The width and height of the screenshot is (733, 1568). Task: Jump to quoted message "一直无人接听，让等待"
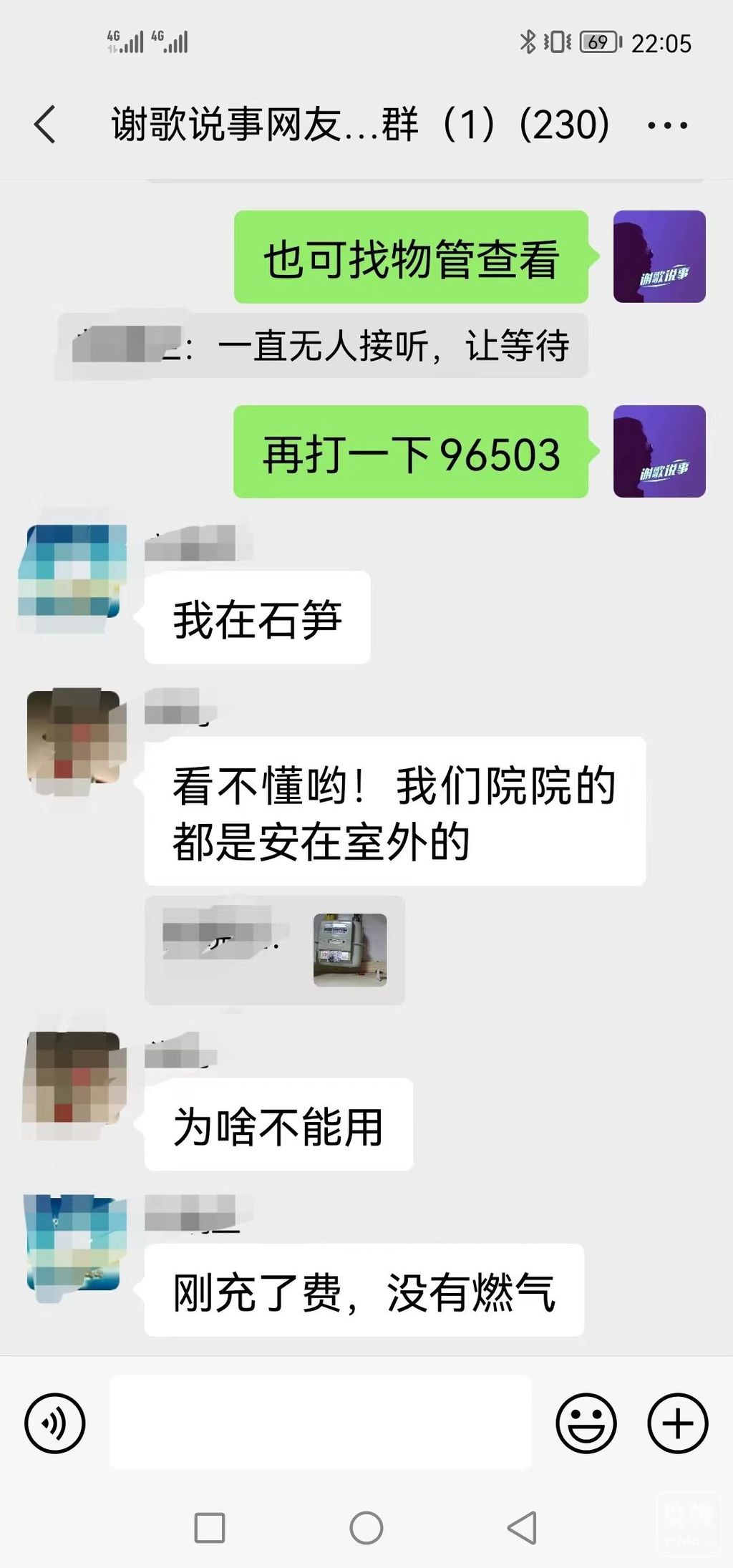(322, 346)
